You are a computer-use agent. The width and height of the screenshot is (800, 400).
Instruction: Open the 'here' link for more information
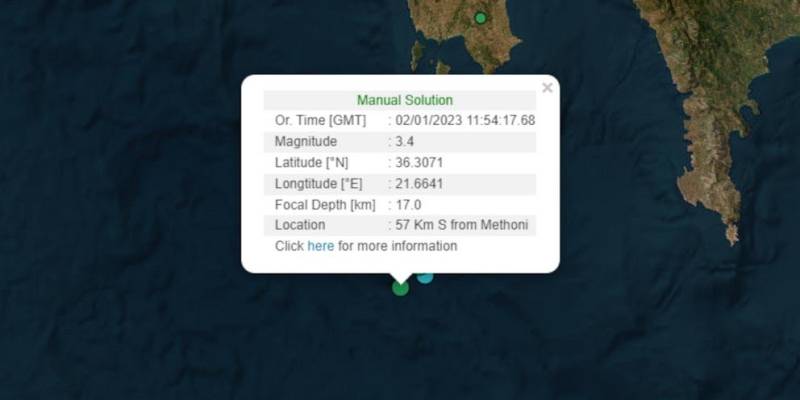point(320,246)
